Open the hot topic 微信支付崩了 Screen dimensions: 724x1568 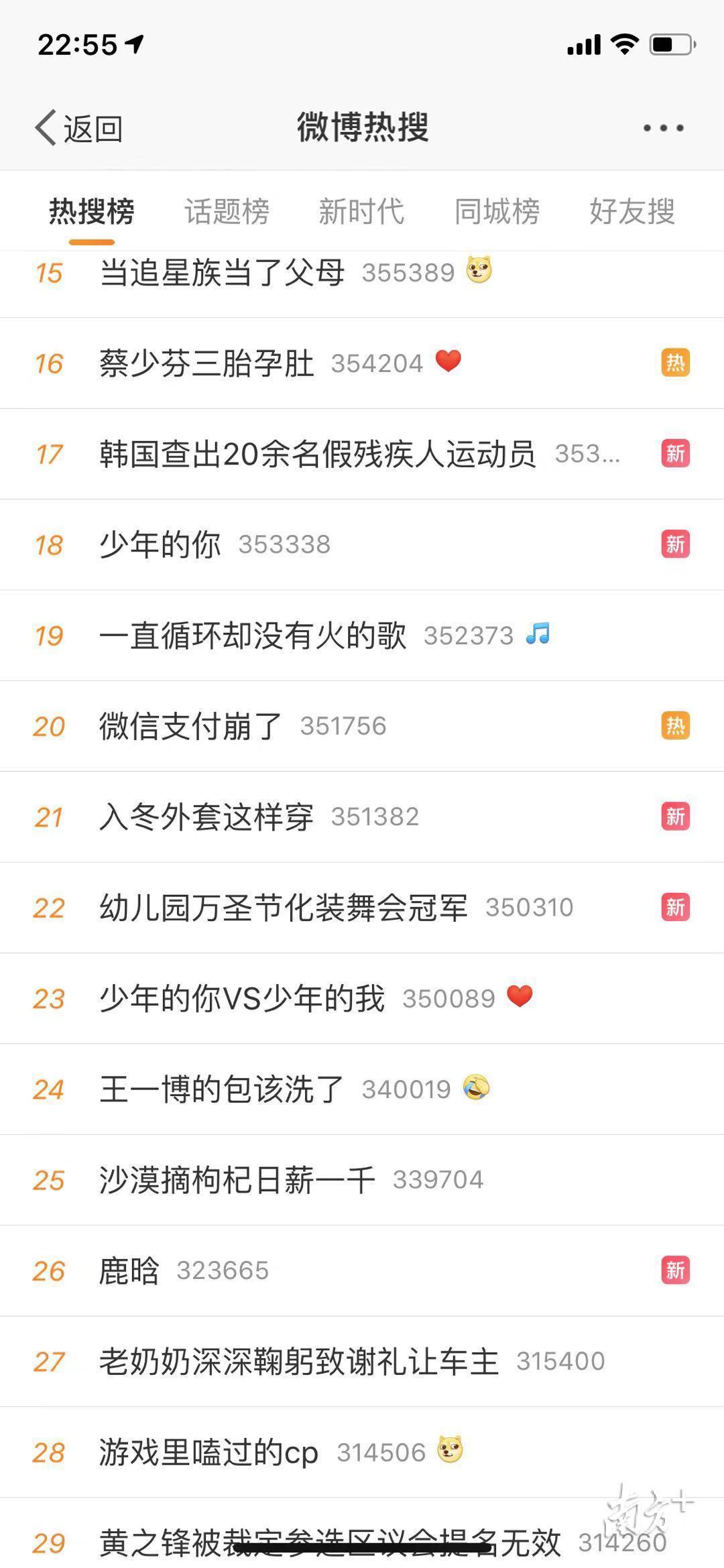(190, 726)
